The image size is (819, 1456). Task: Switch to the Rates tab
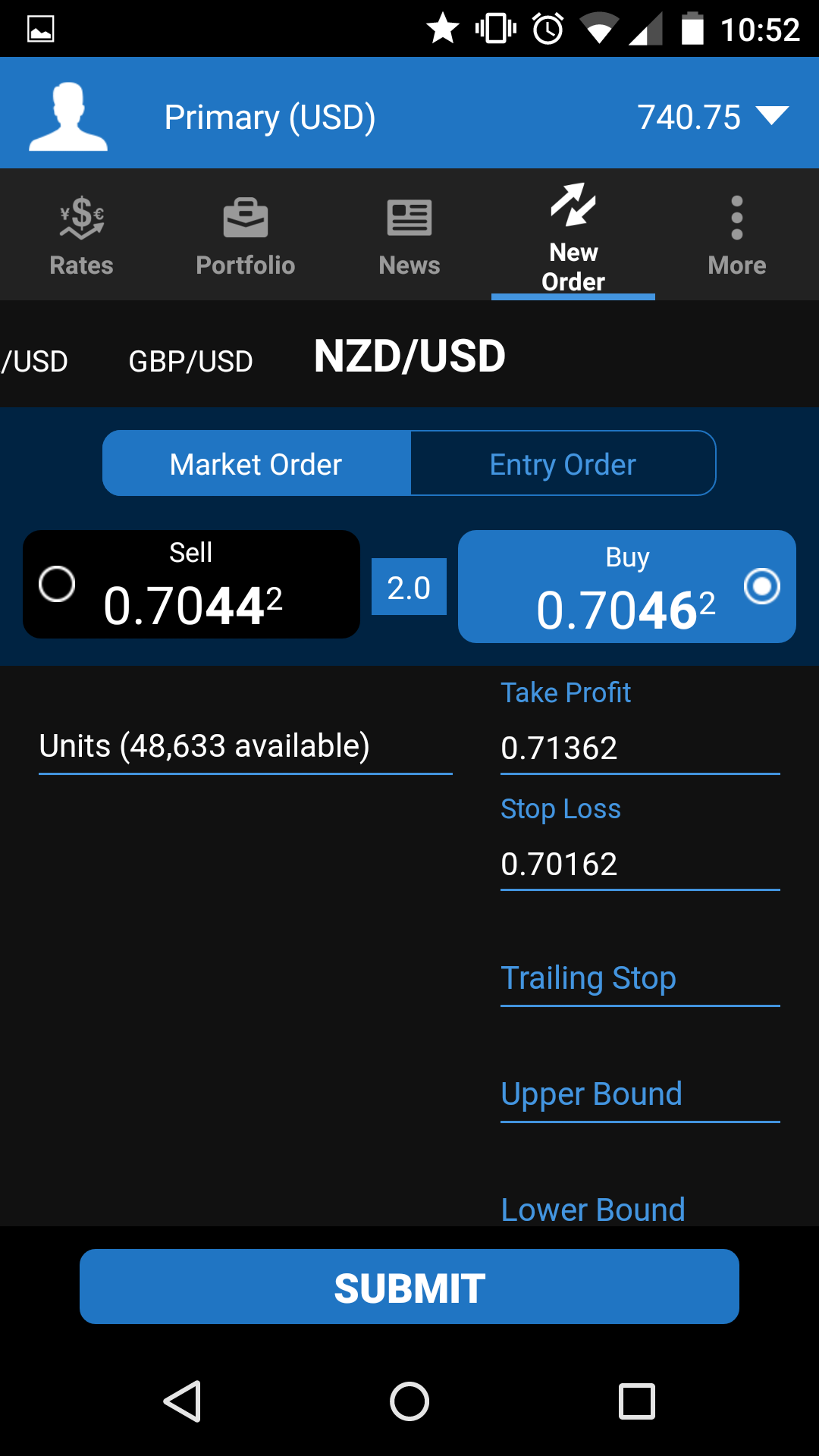pos(82,237)
